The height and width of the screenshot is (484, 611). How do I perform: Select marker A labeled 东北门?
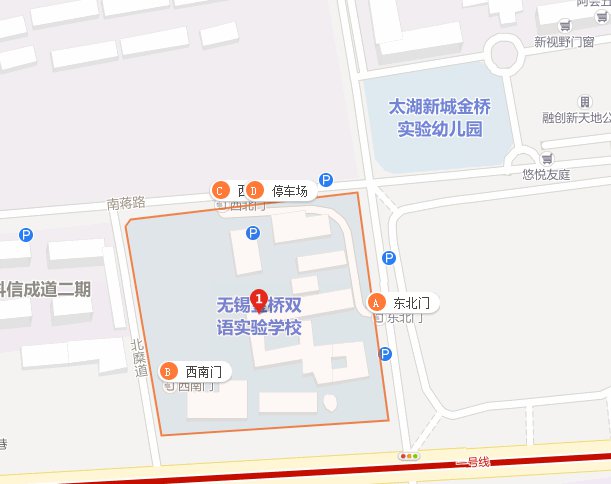(376, 301)
